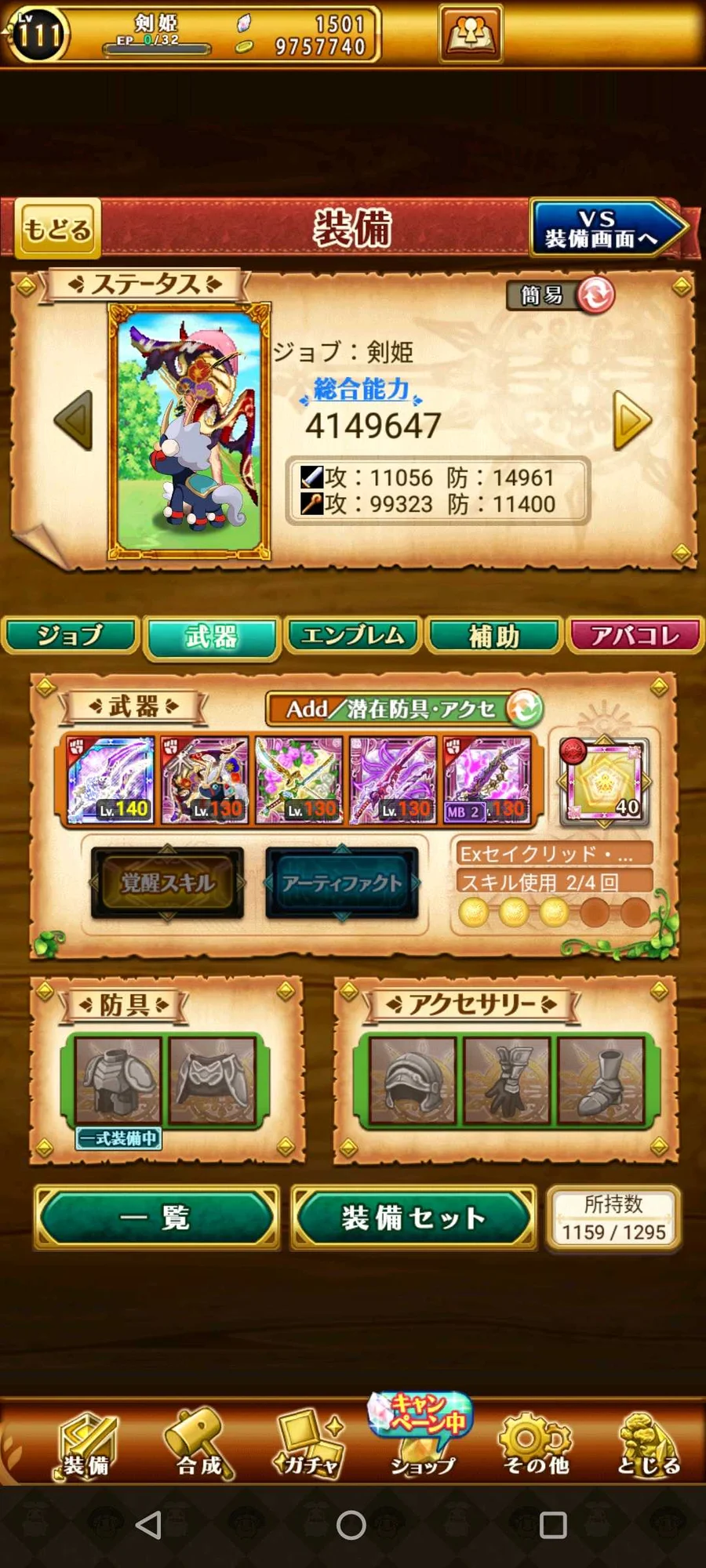The width and height of the screenshot is (706, 1568).
Task: Go to ガチャ in bottom menu
Action: pyautogui.click(x=310, y=1444)
